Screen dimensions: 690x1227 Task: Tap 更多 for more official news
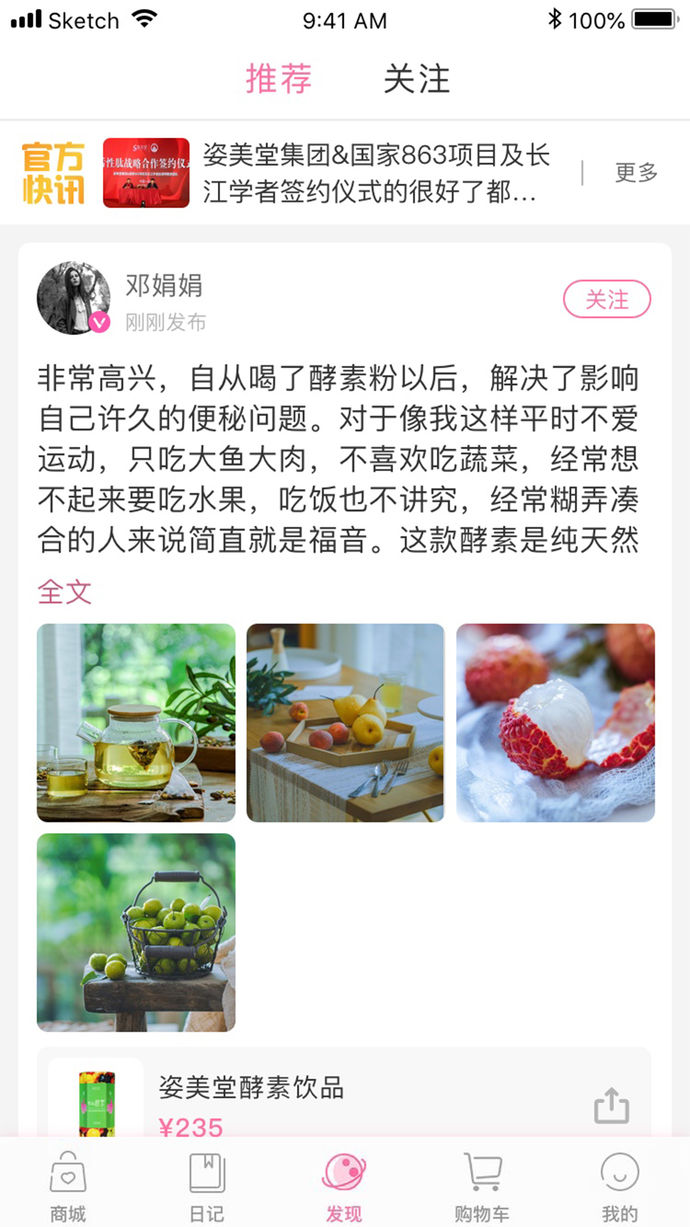click(x=636, y=172)
